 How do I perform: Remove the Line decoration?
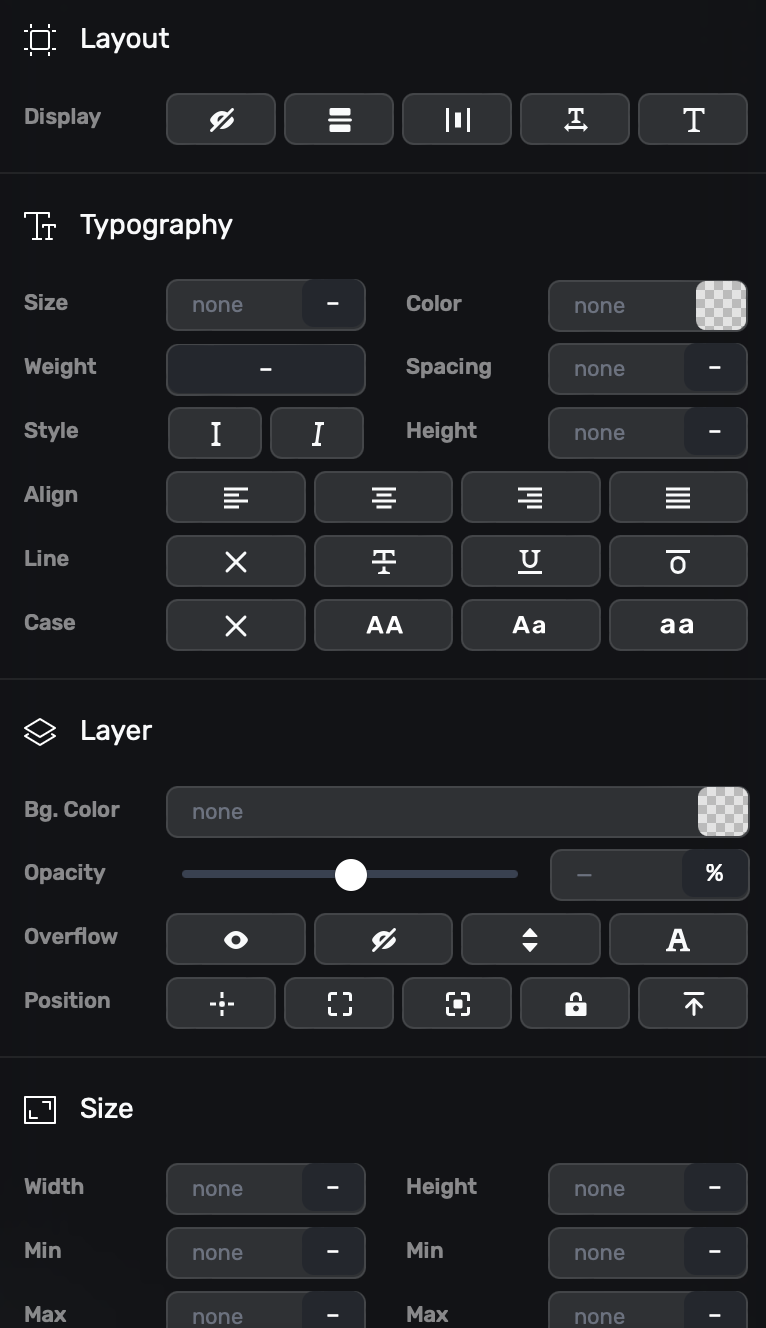(x=236, y=561)
